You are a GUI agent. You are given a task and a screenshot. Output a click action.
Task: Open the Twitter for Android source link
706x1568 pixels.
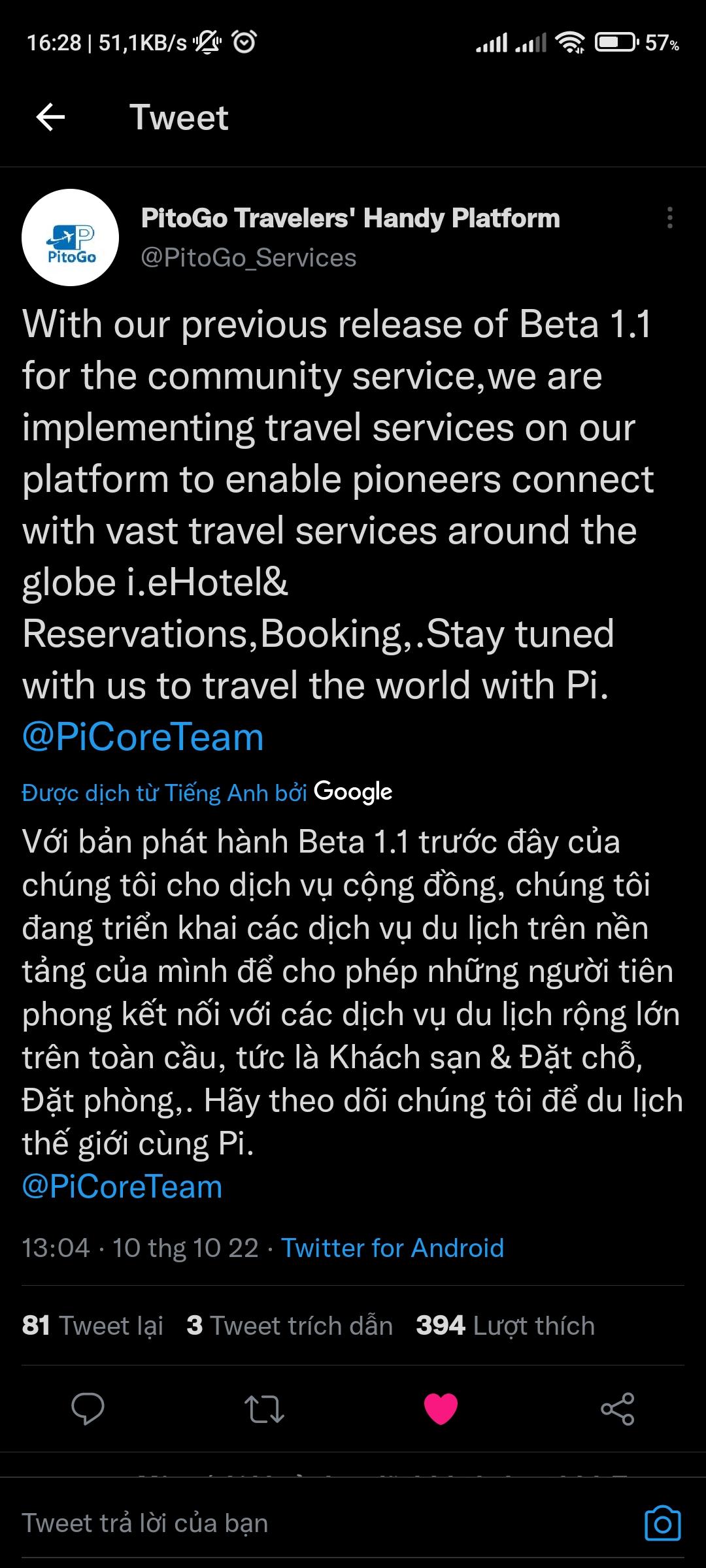tap(392, 1248)
